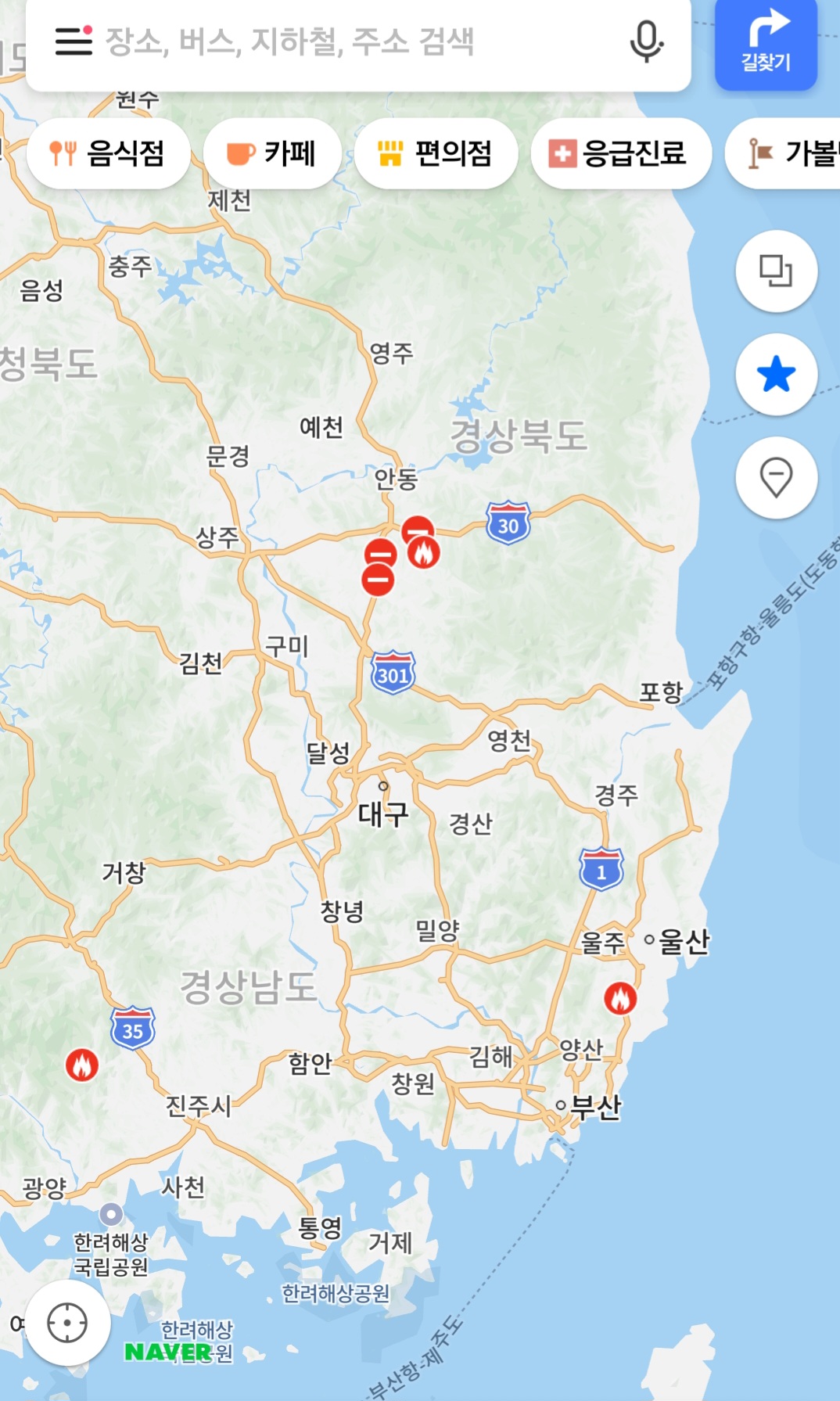Select the 카페 category chip
The height and width of the screenshot is (1401, 840).
point(272,153)
